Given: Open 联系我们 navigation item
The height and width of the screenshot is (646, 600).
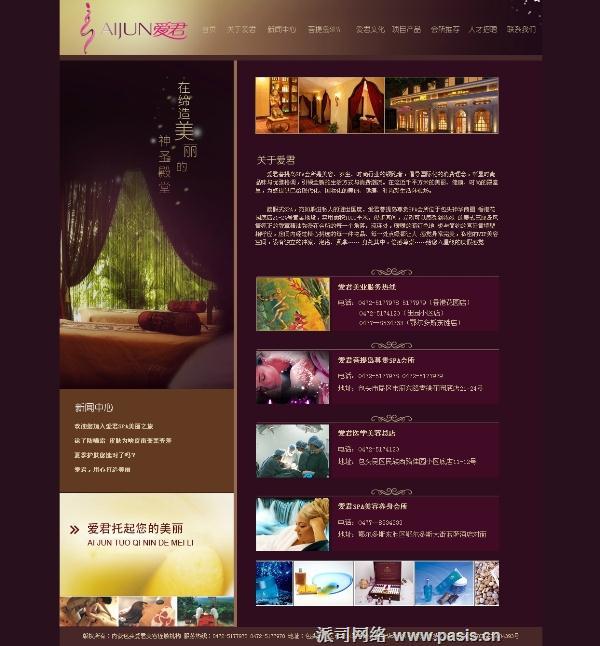Looking at the screenshot, I should pyautogui.click(x=521, y=30).
